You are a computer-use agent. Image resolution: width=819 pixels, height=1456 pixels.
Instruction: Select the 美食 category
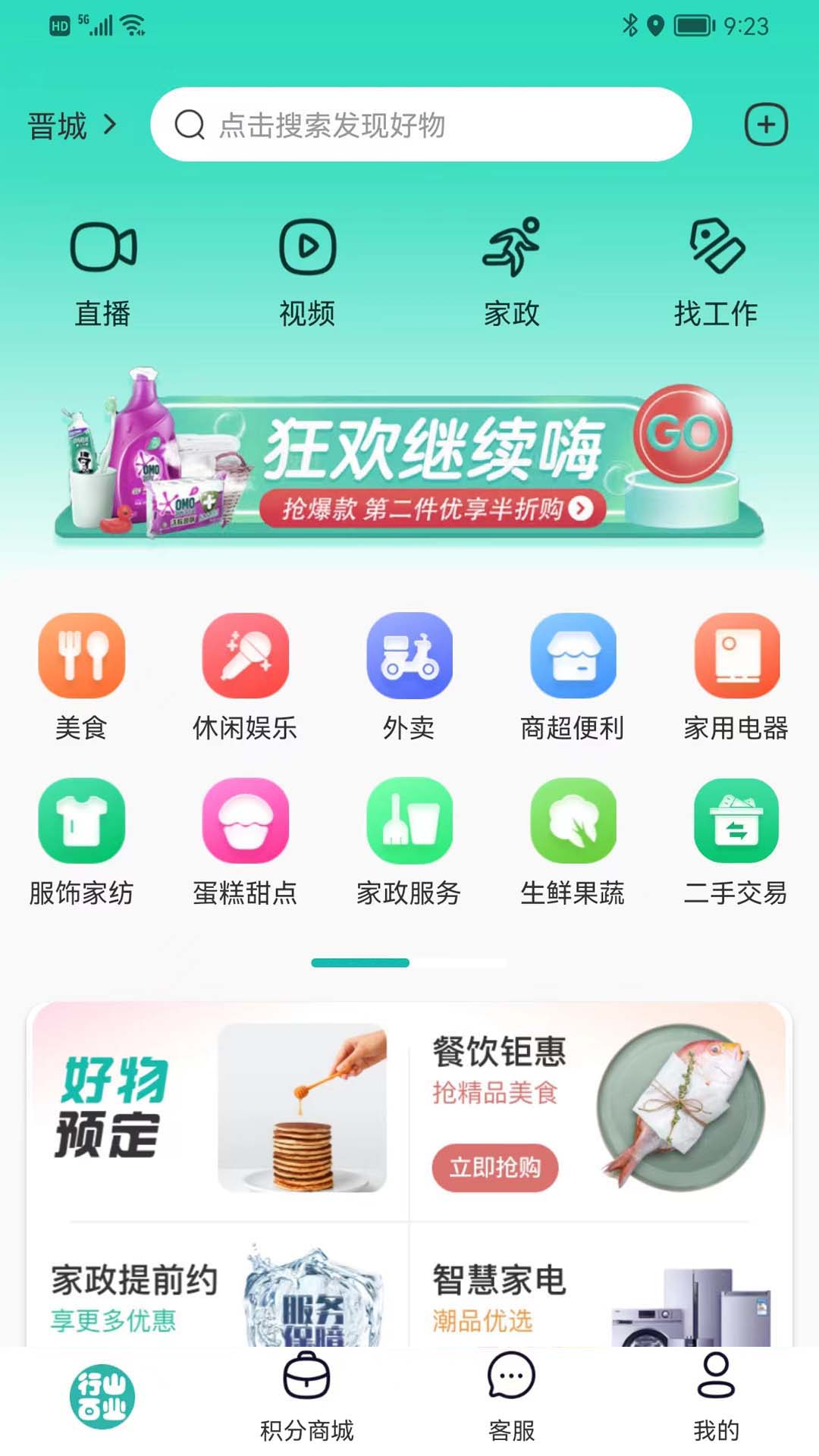[82, 675]
